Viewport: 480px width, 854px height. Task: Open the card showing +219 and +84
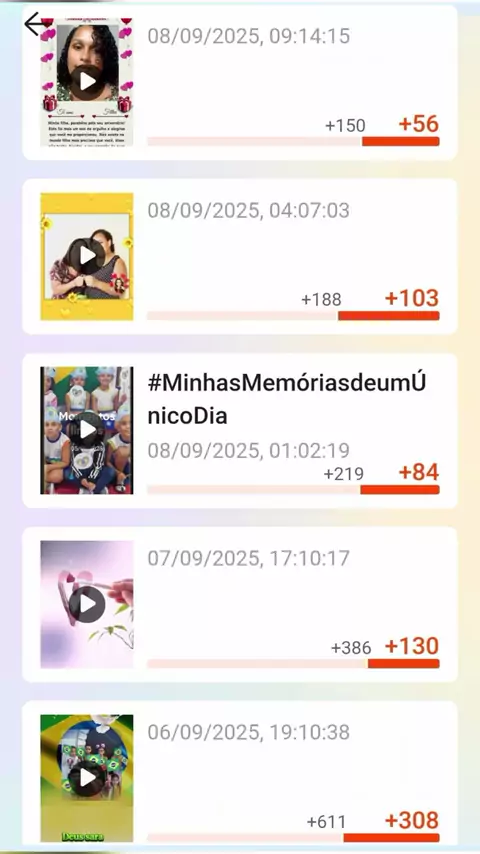(240, 431)
